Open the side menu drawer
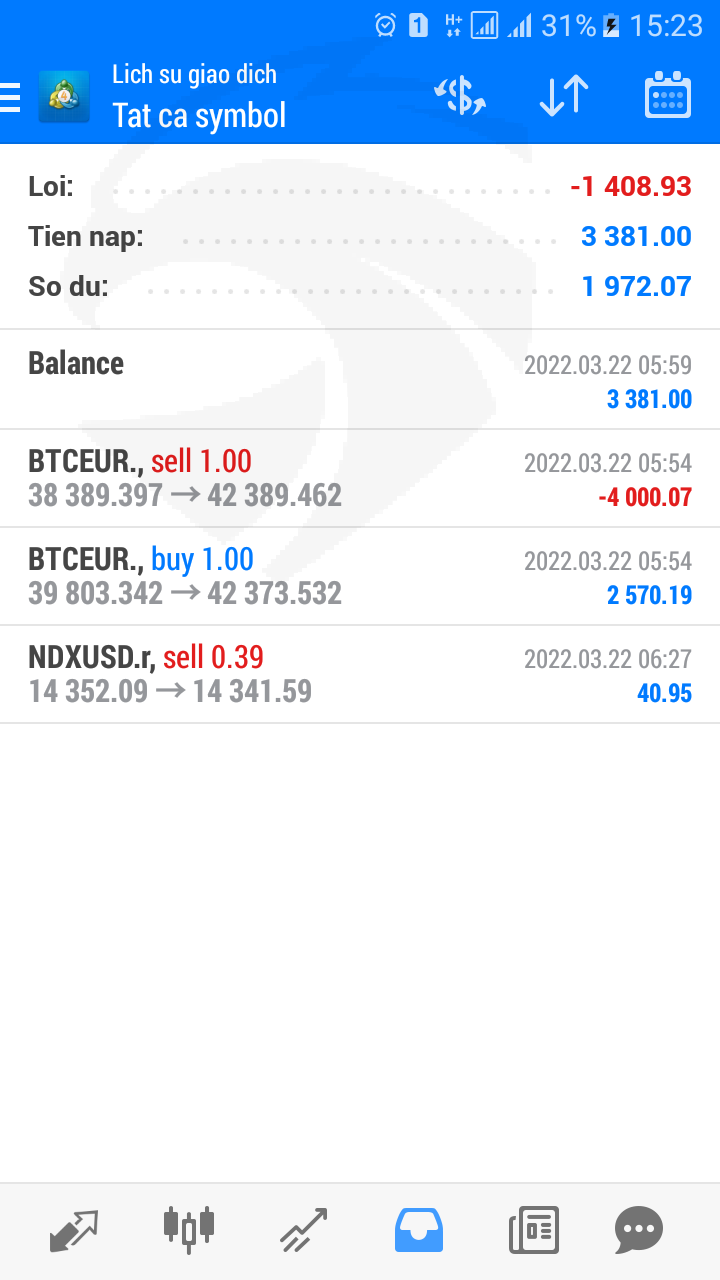The image size is (720, 1280). coord(12,97)
